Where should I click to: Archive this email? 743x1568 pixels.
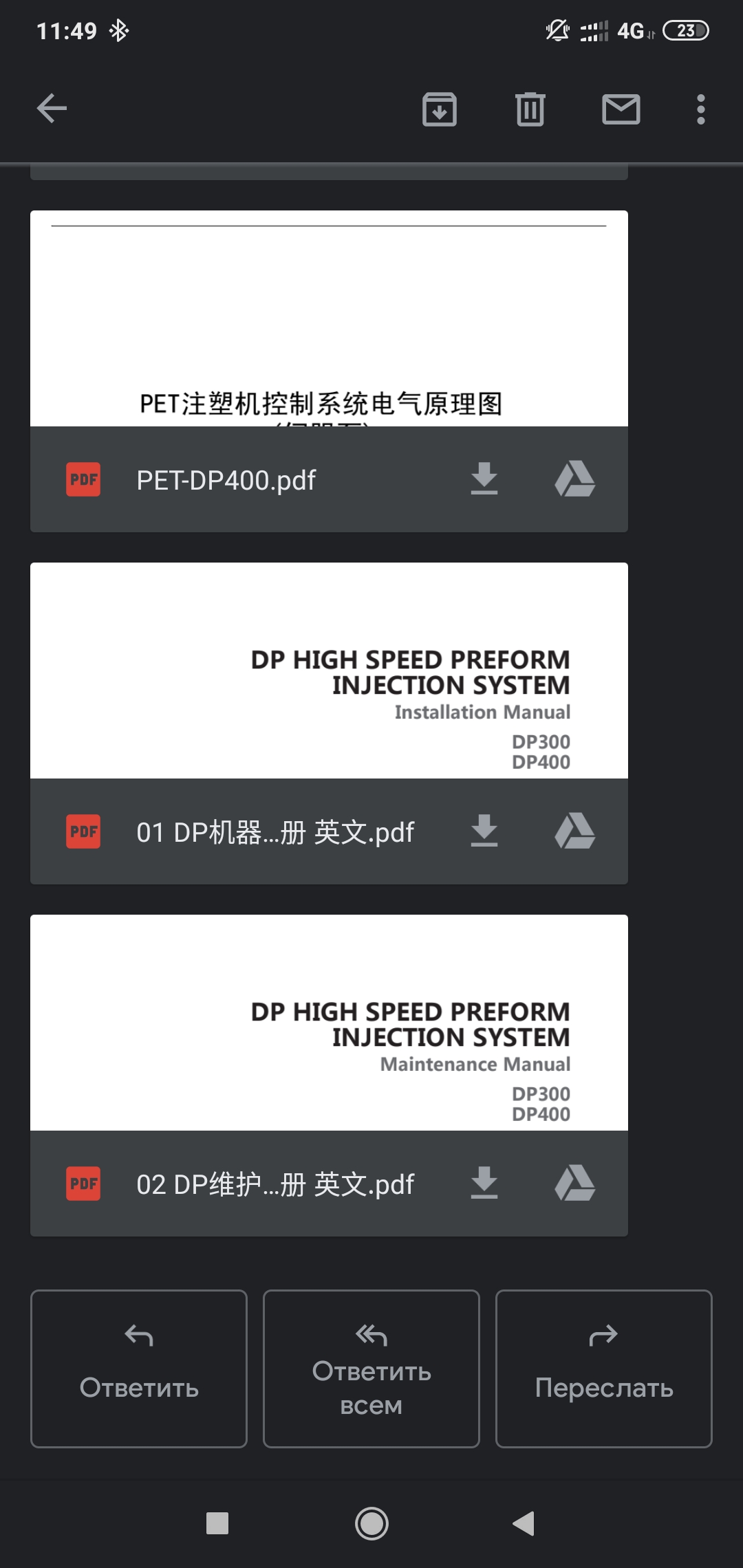[439, 109]
